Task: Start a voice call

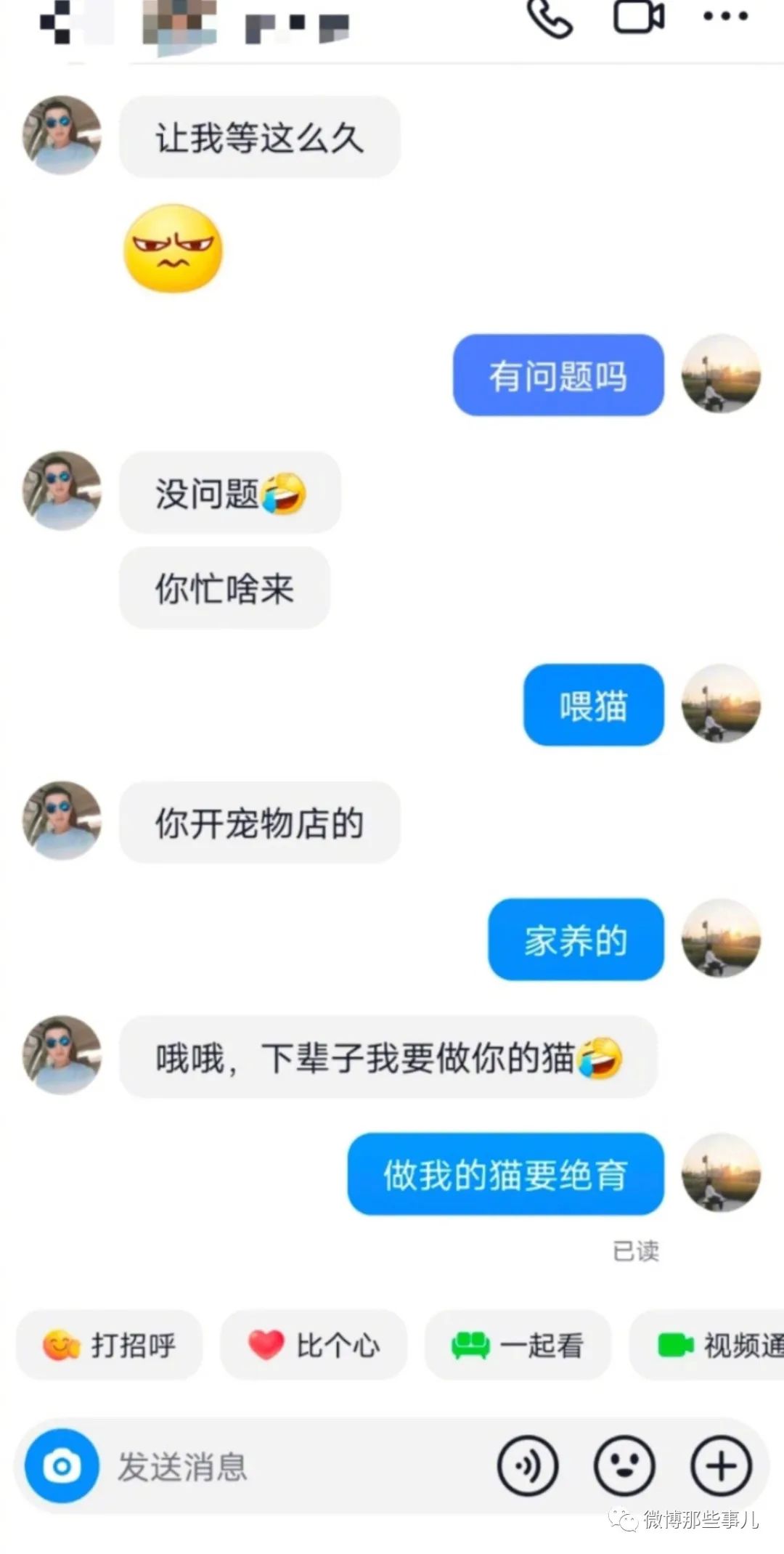Action: click(550, 17)
